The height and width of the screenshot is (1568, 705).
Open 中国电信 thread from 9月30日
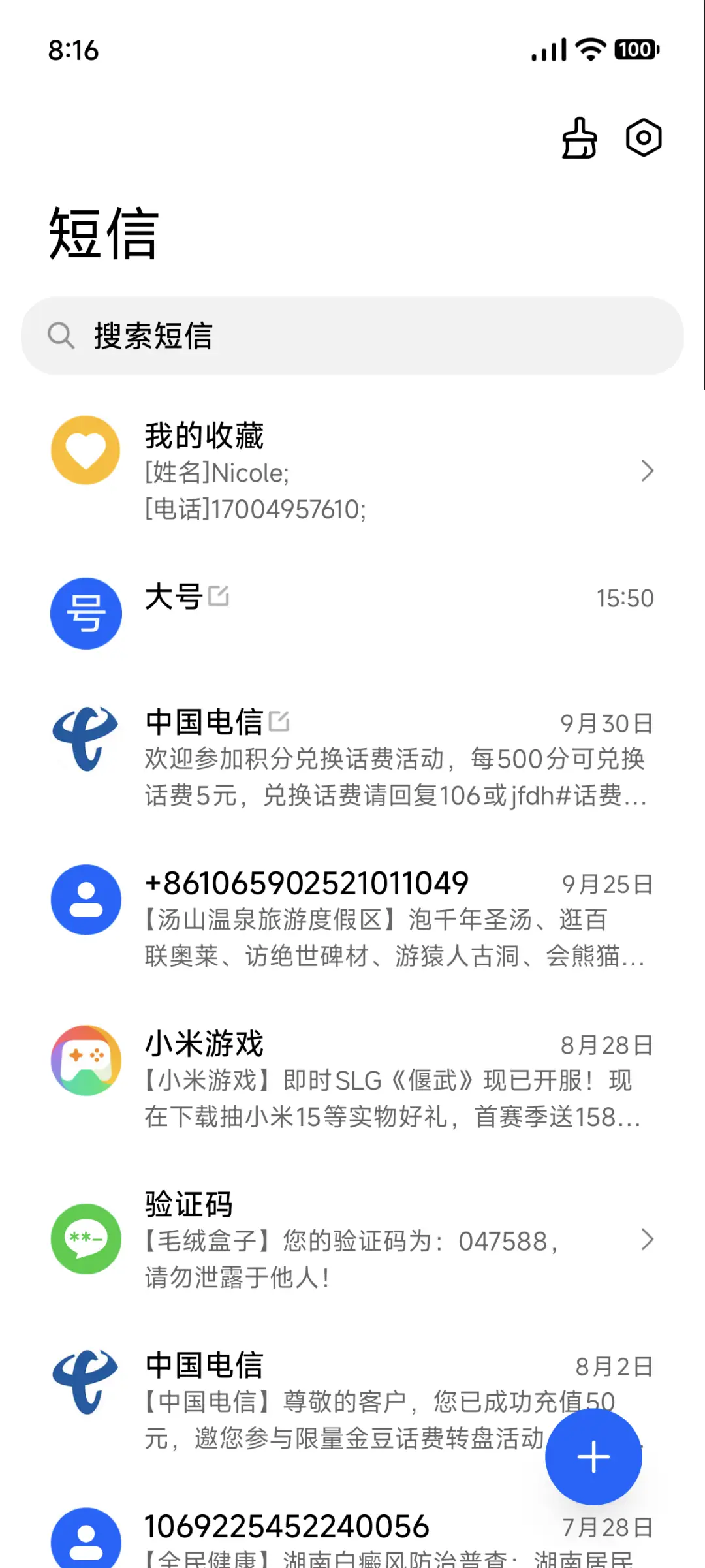point(352,759)
